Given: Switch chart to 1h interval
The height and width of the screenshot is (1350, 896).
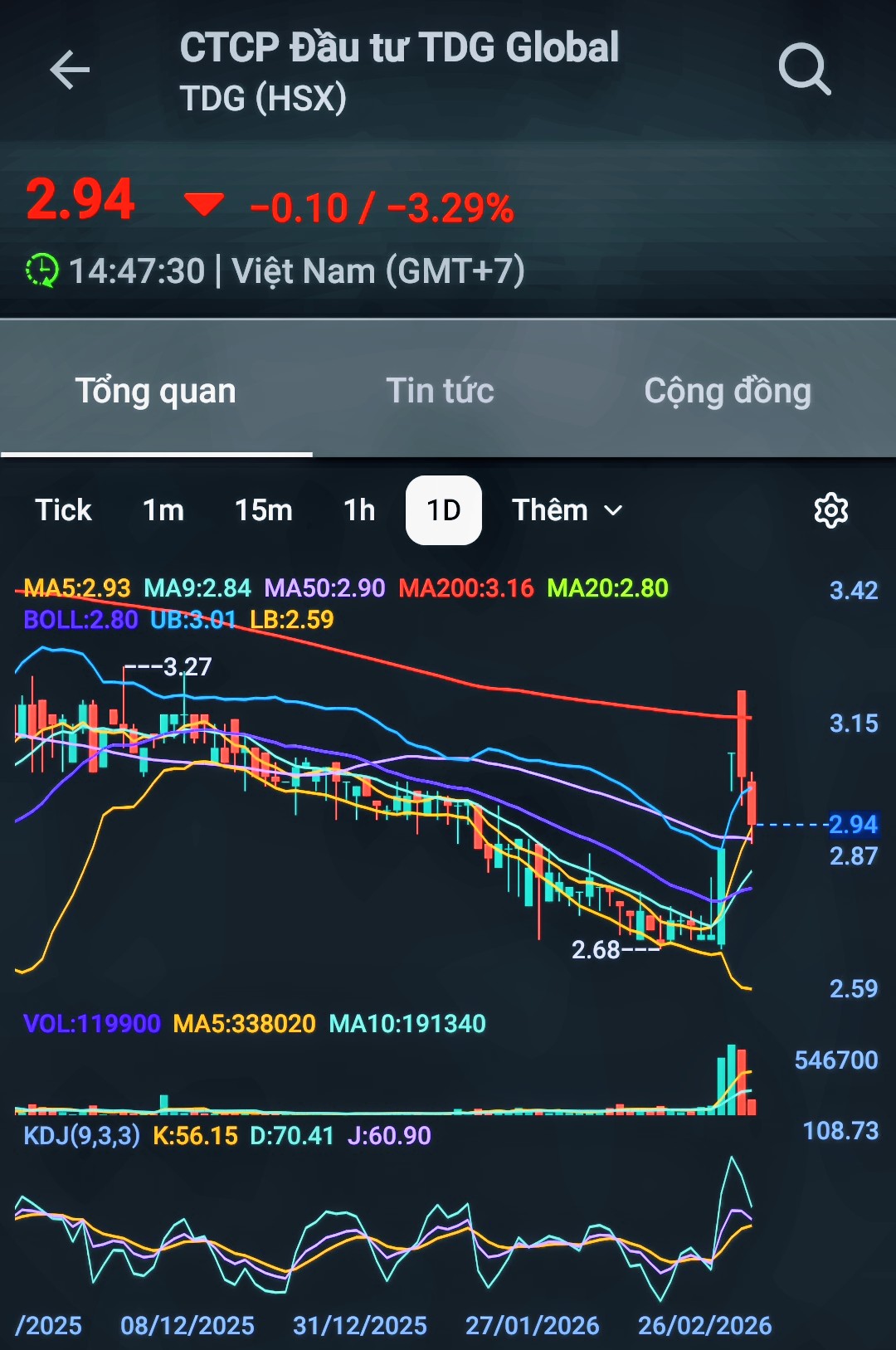Looking at the screenshot, I should [359, 510].
